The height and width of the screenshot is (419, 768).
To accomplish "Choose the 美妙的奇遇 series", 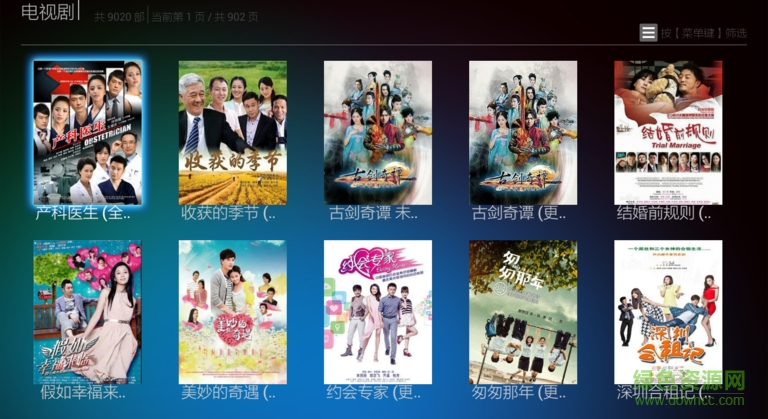I will [232, 311].
